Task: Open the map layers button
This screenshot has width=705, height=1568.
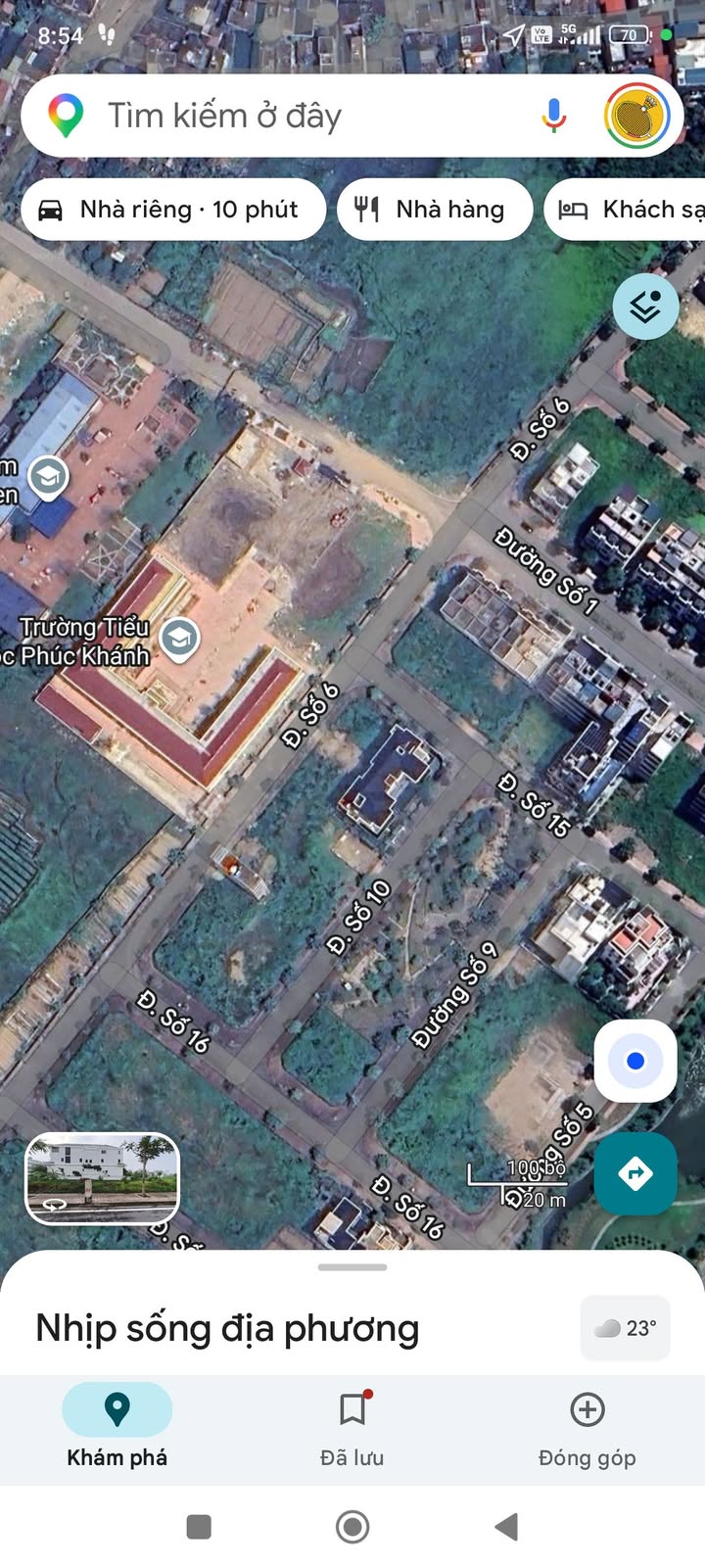Action: (x=645, y=307)
